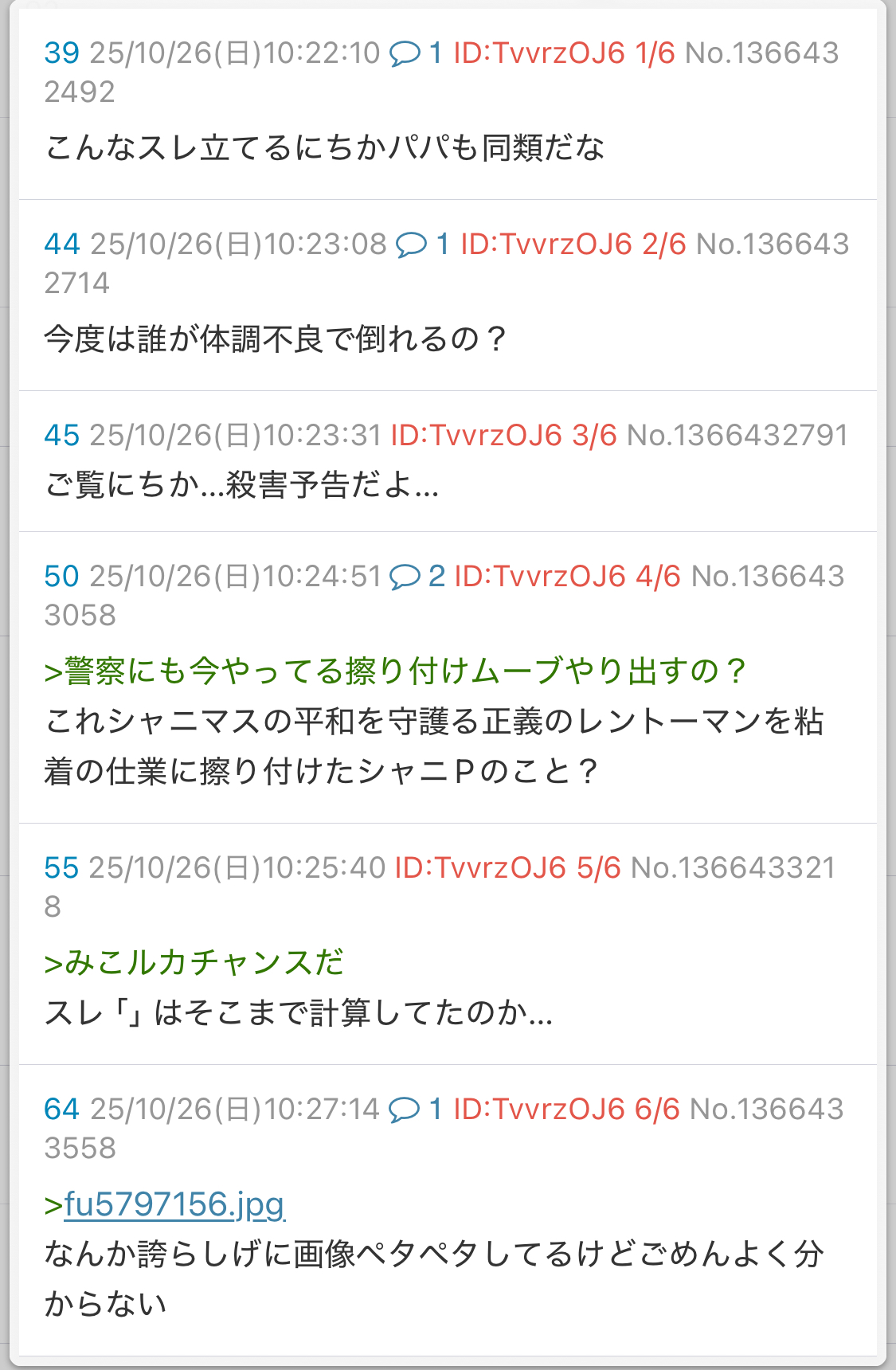Tap post number 44

tap(62, 244)
